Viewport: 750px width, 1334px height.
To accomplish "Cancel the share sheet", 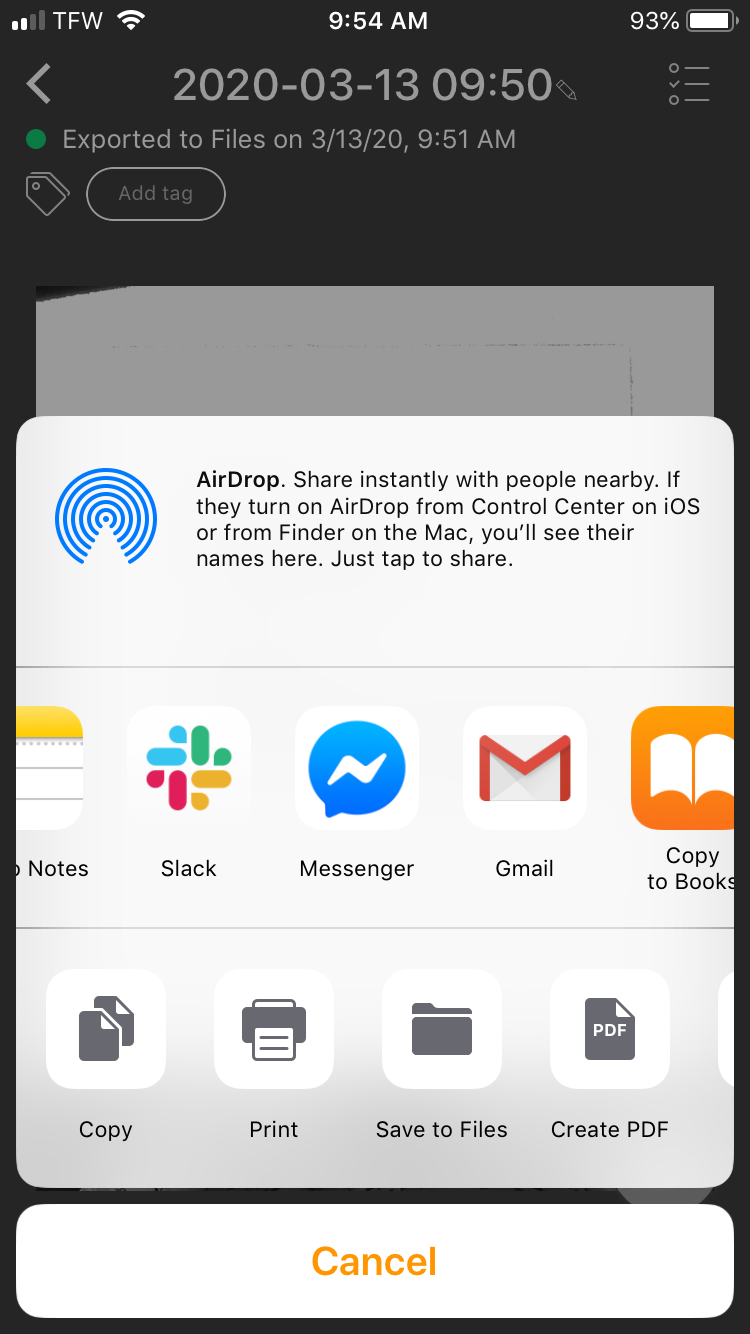I will (375, 1261).
